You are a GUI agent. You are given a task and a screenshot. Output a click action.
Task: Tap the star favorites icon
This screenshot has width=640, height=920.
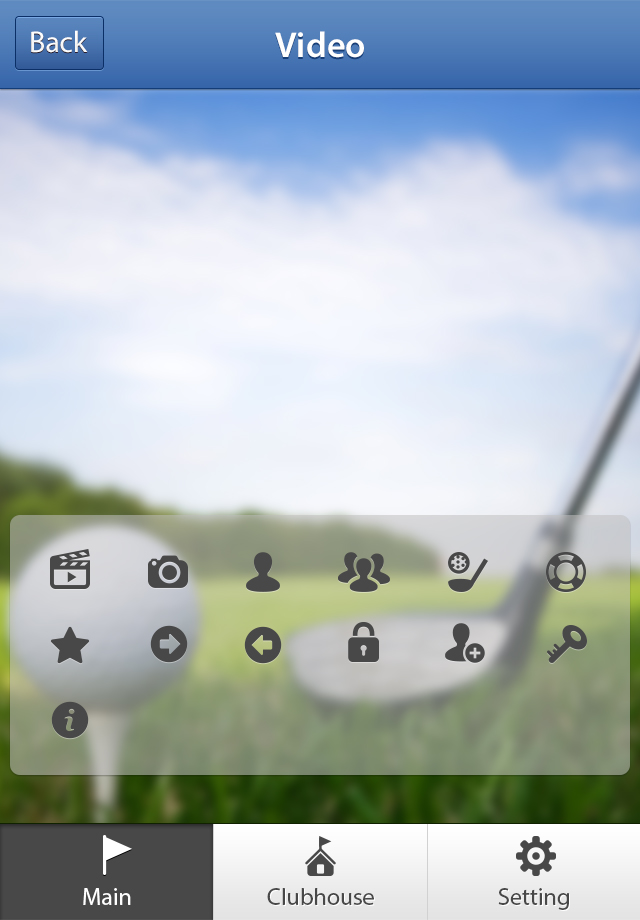(70, 646)
